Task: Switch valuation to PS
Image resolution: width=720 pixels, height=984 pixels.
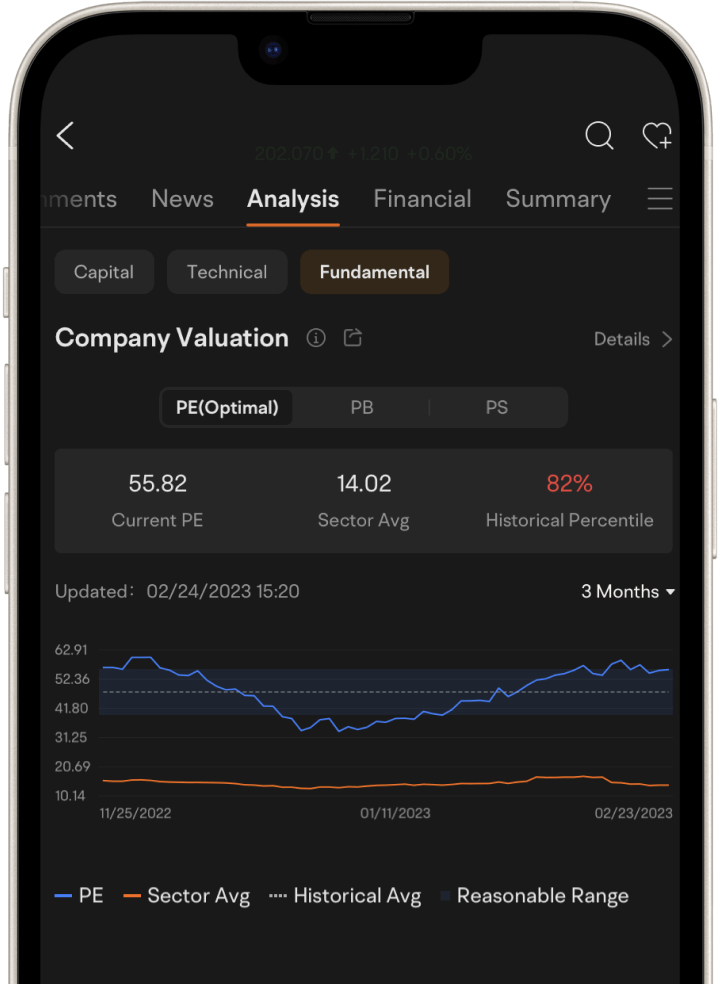Action: (x=497, y=408)
